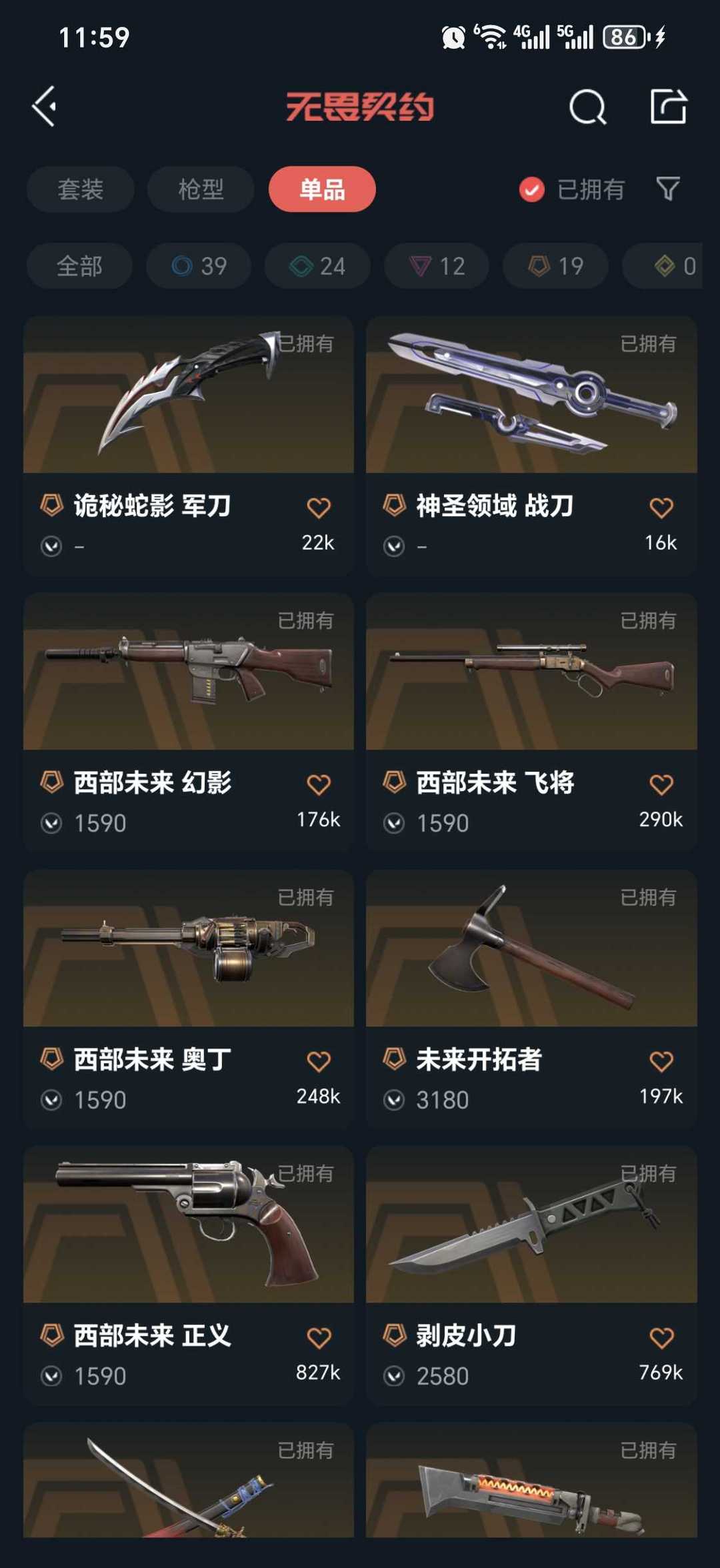The image size is (720, 1568).
Task: Switch to the 套装 tab
Action: (80, 189)
